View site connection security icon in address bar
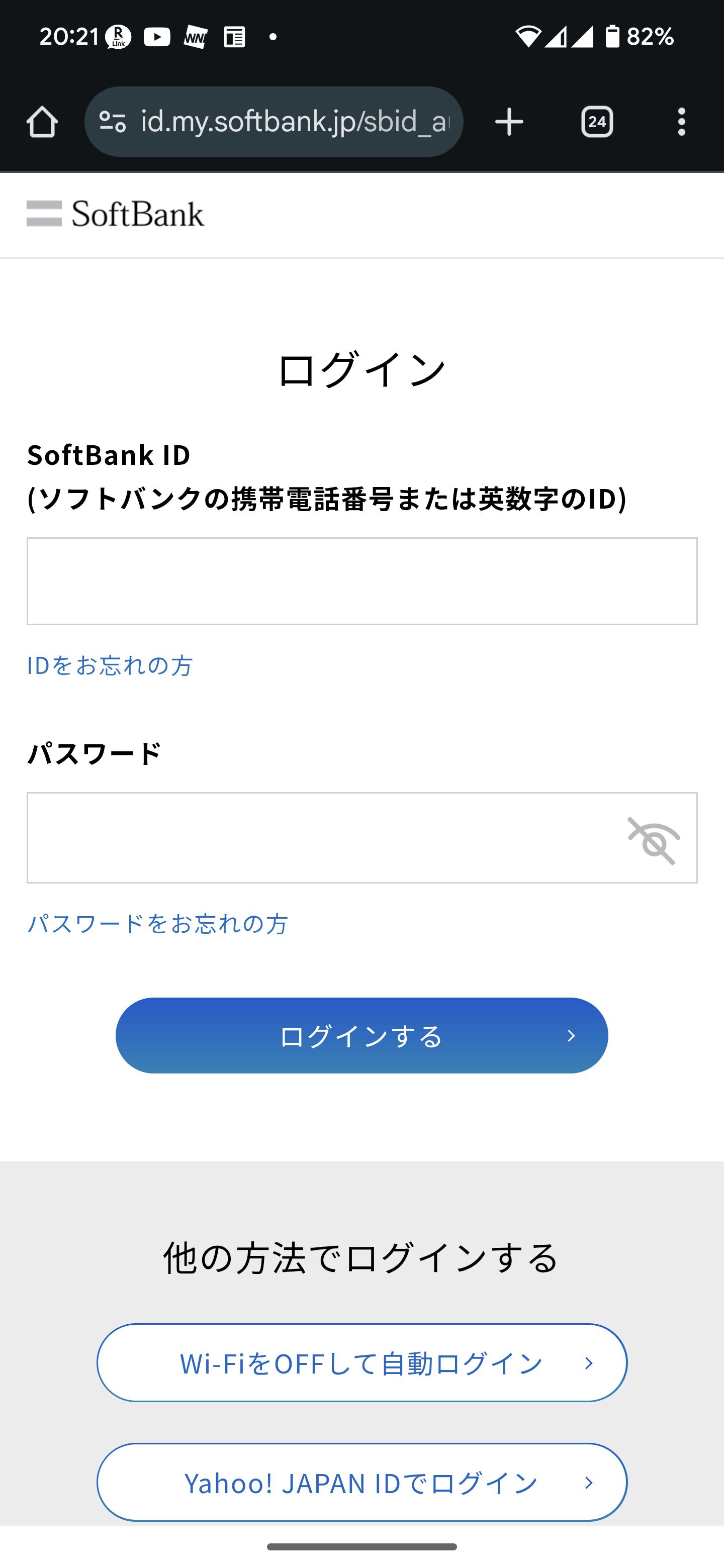This screenshot has height=1568, width=724. pos(112,121)
